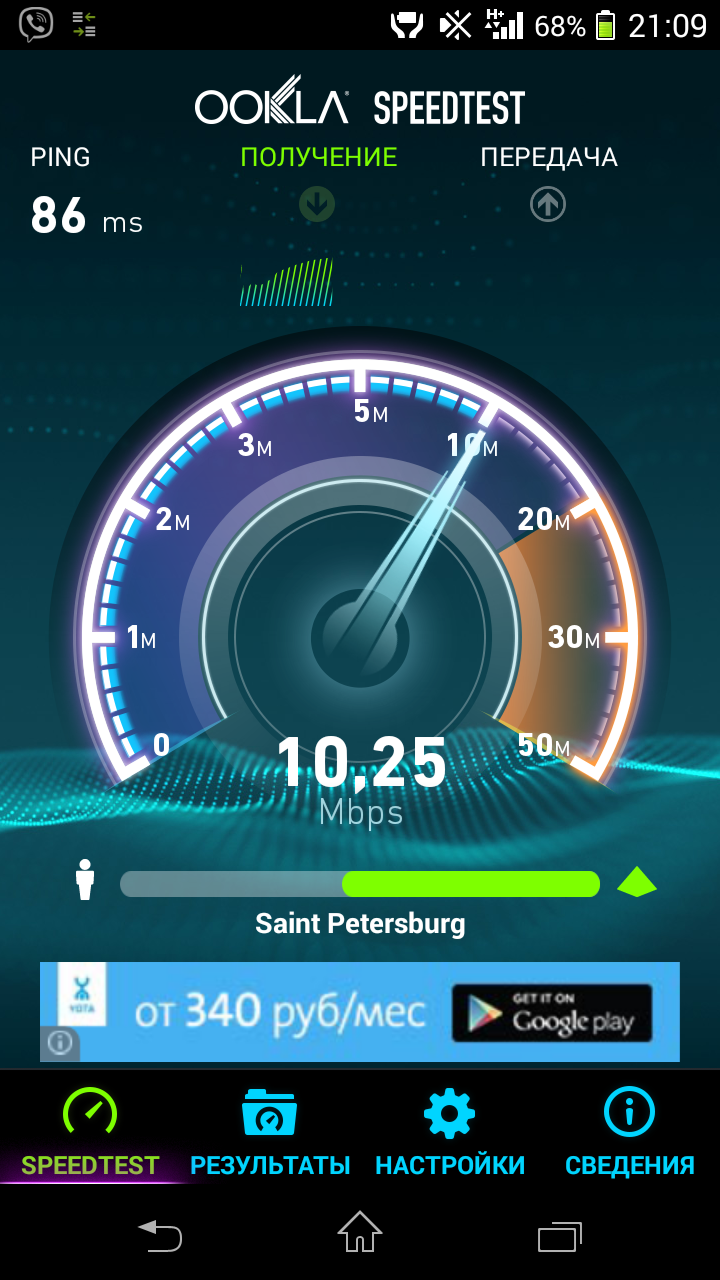The image size is (720, 1280).
Task: Switch to the Результаты tab
Action: coord(270,1133)
